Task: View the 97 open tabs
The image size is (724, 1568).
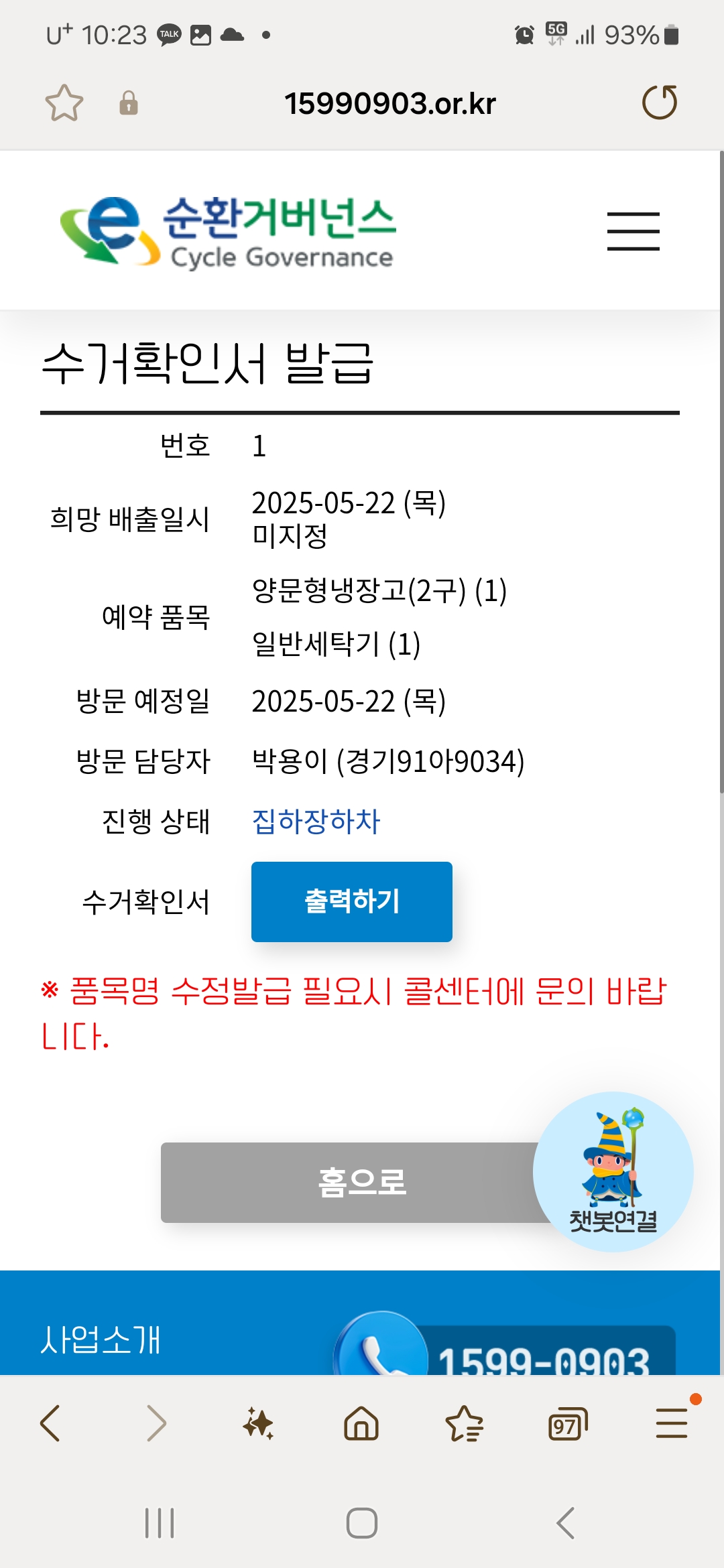Action: pos(567,1423)
